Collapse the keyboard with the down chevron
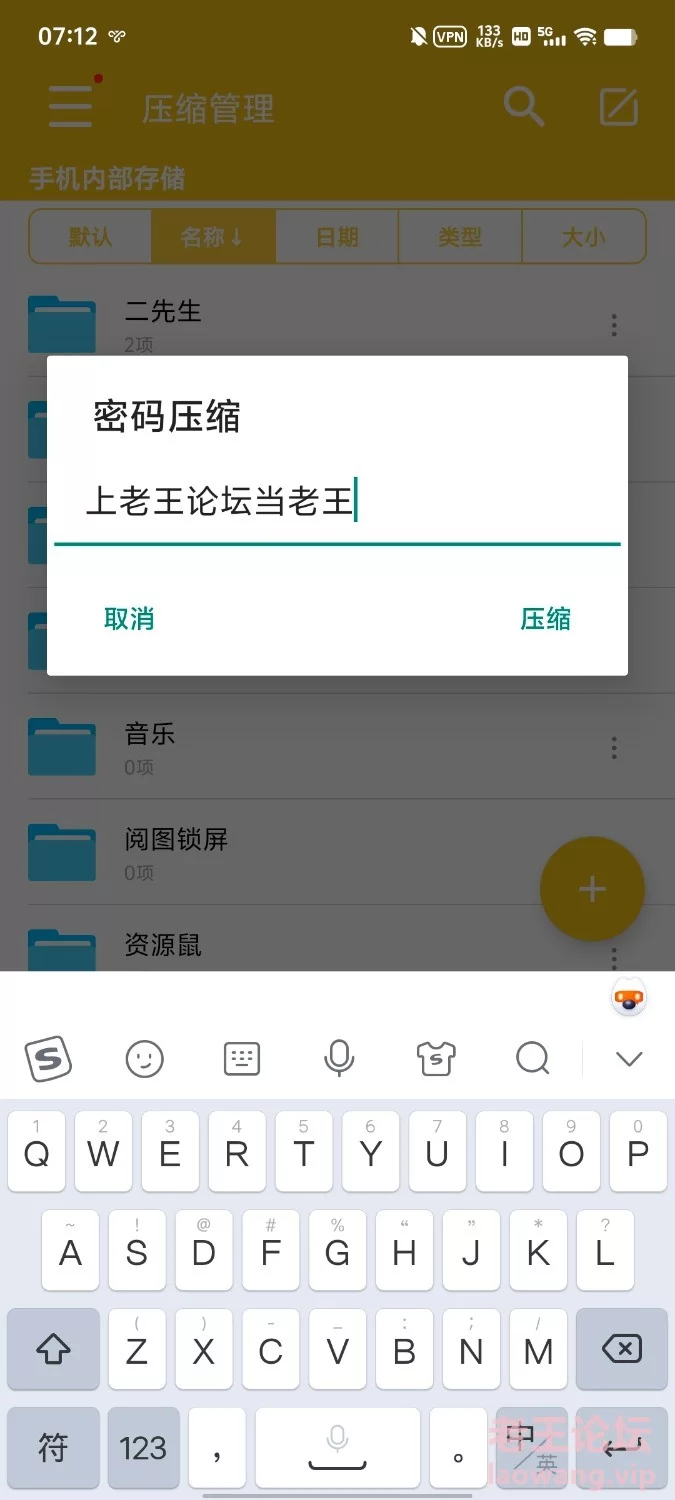This screenshot has width=675, height=1500. click(x=629, y=1059)
